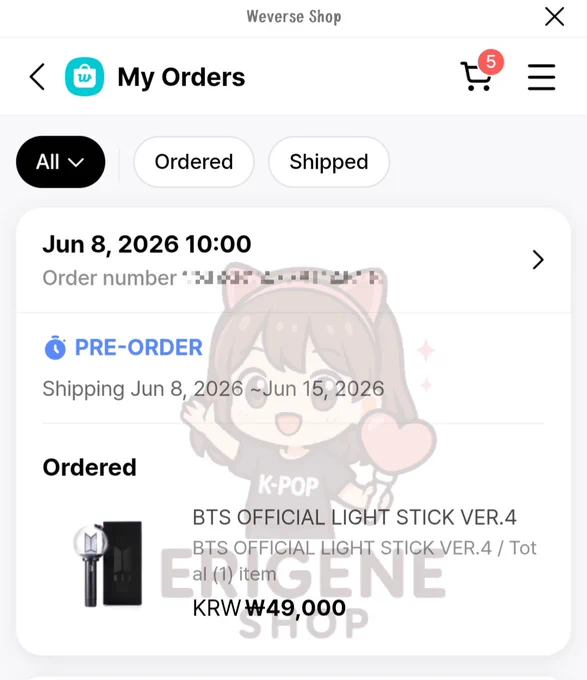This screenshot has width=587, height=680.
Task: Open the Jun 8, 2026 order details
Action: click(x=293, y=260)
